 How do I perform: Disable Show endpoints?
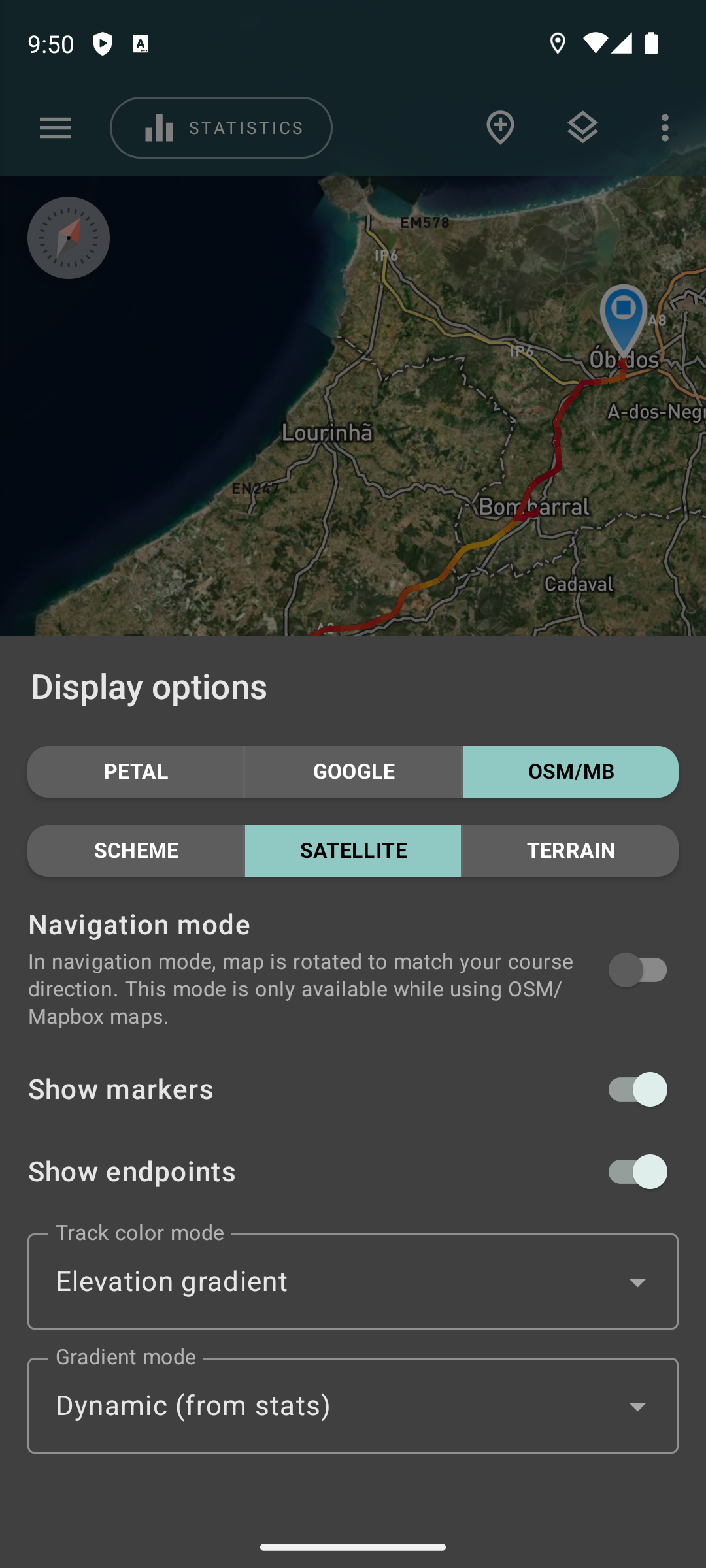[x=637, y=1171]
